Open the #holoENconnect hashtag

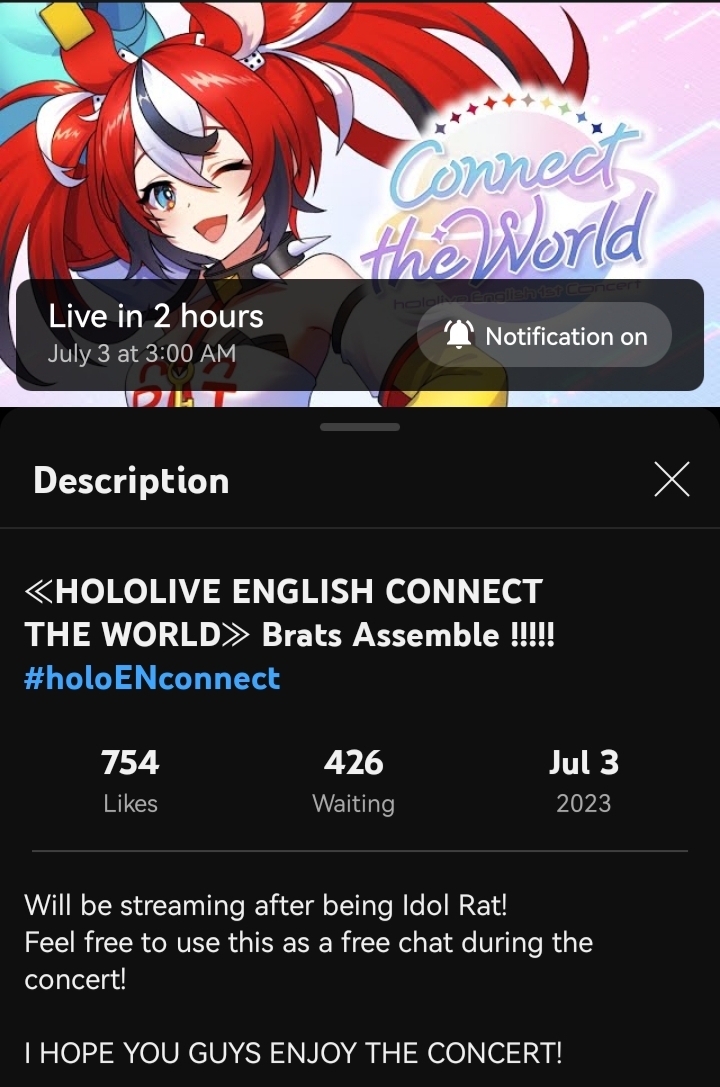click(x=152, y=678)
